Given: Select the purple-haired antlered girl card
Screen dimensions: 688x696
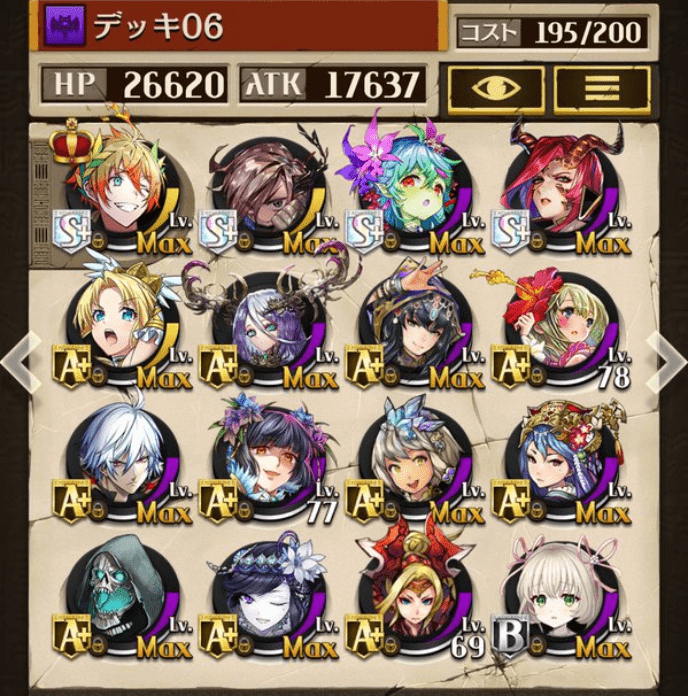Looking at the screenshot, I should [x=265, y=328].
